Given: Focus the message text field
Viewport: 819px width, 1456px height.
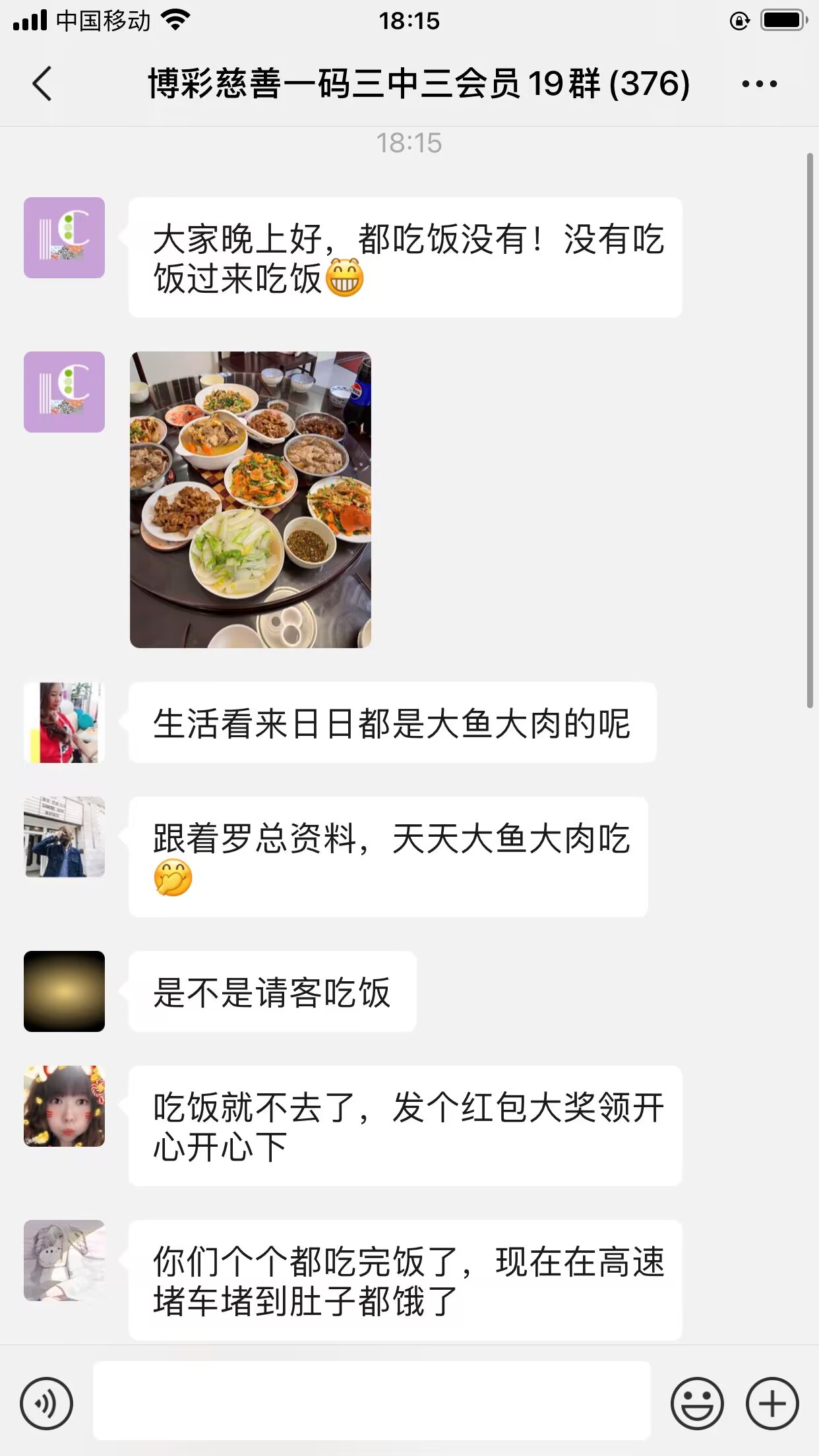Looking at the screenshot, I should [371, 1401].
